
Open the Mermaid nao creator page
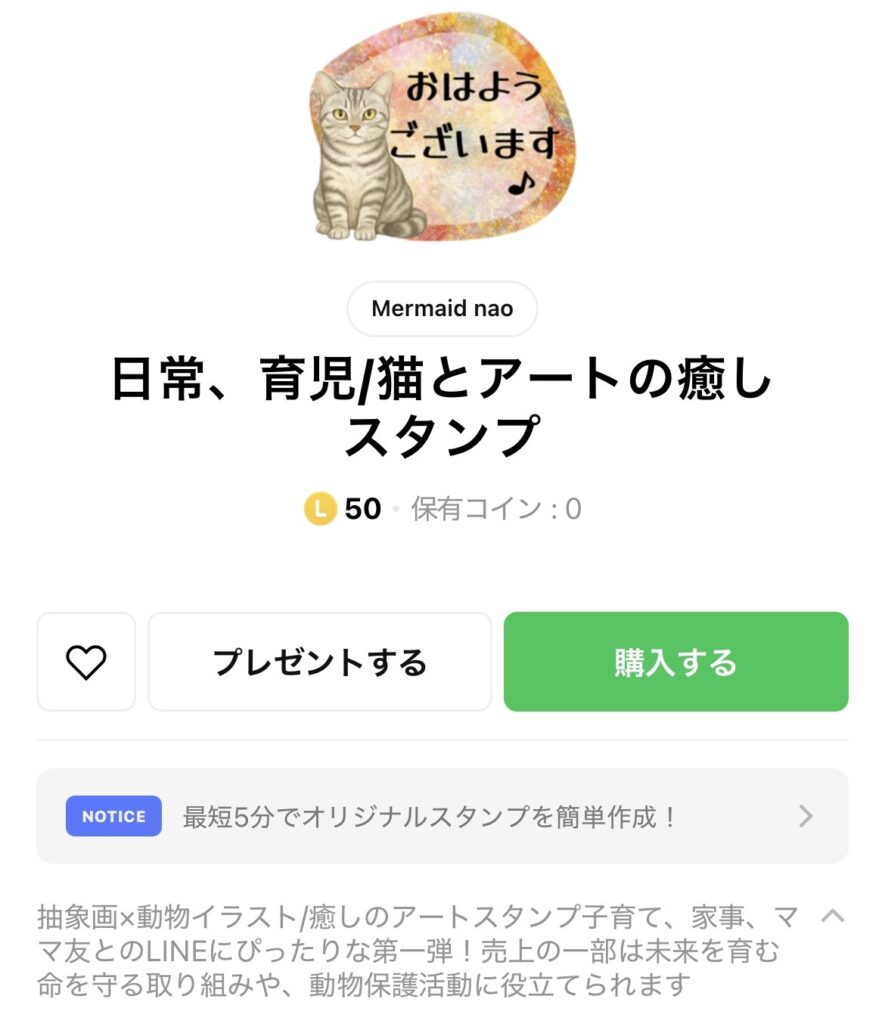coord(442,309)
